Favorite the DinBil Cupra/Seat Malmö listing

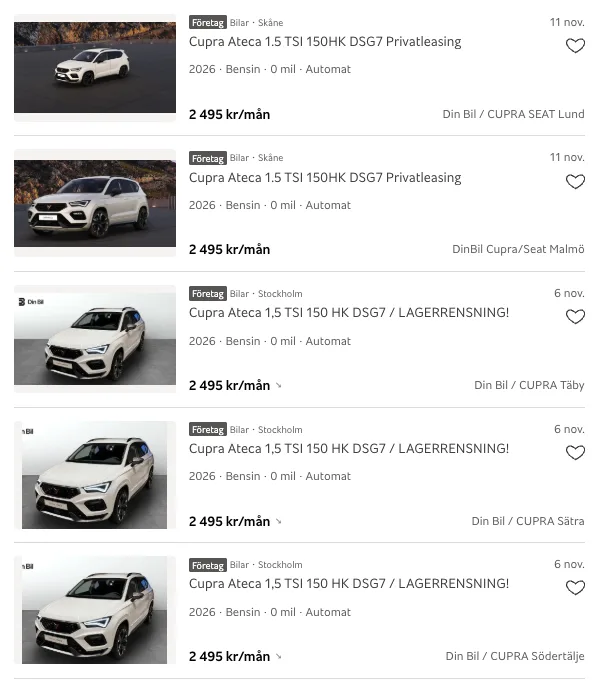pyautogui.click(x=575, y=182)
